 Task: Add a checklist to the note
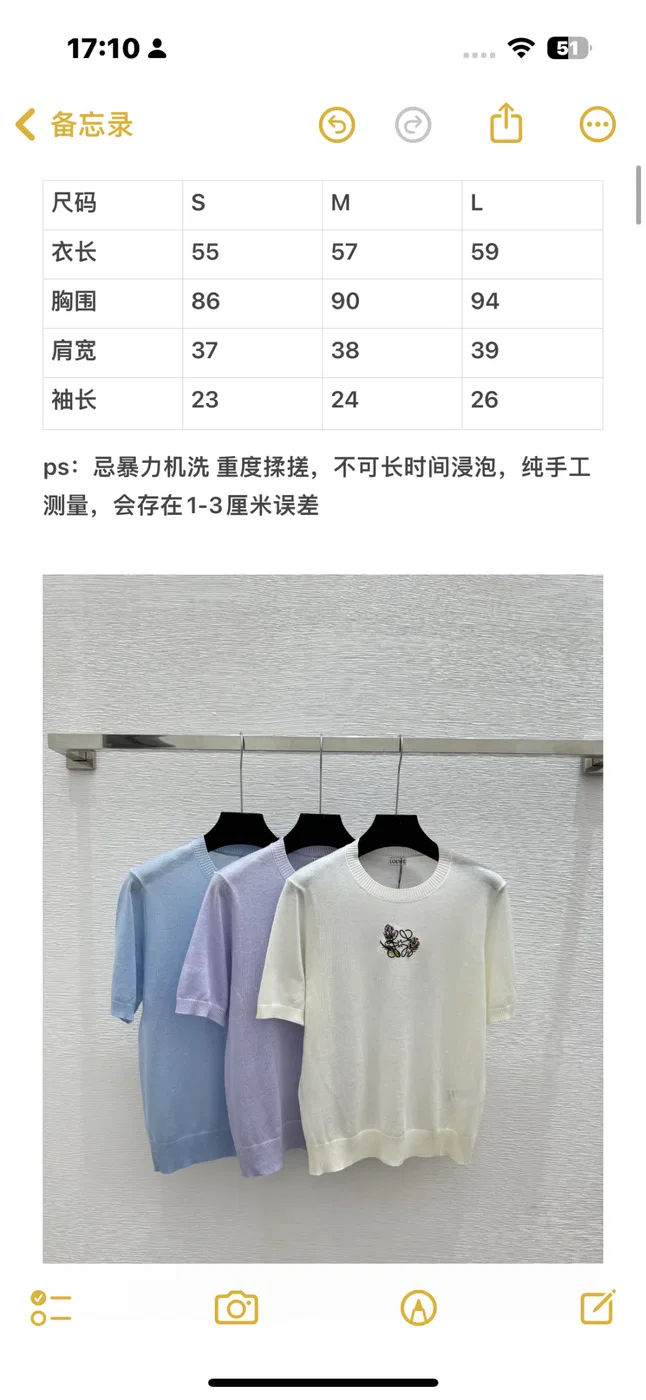pos(51,1307)
